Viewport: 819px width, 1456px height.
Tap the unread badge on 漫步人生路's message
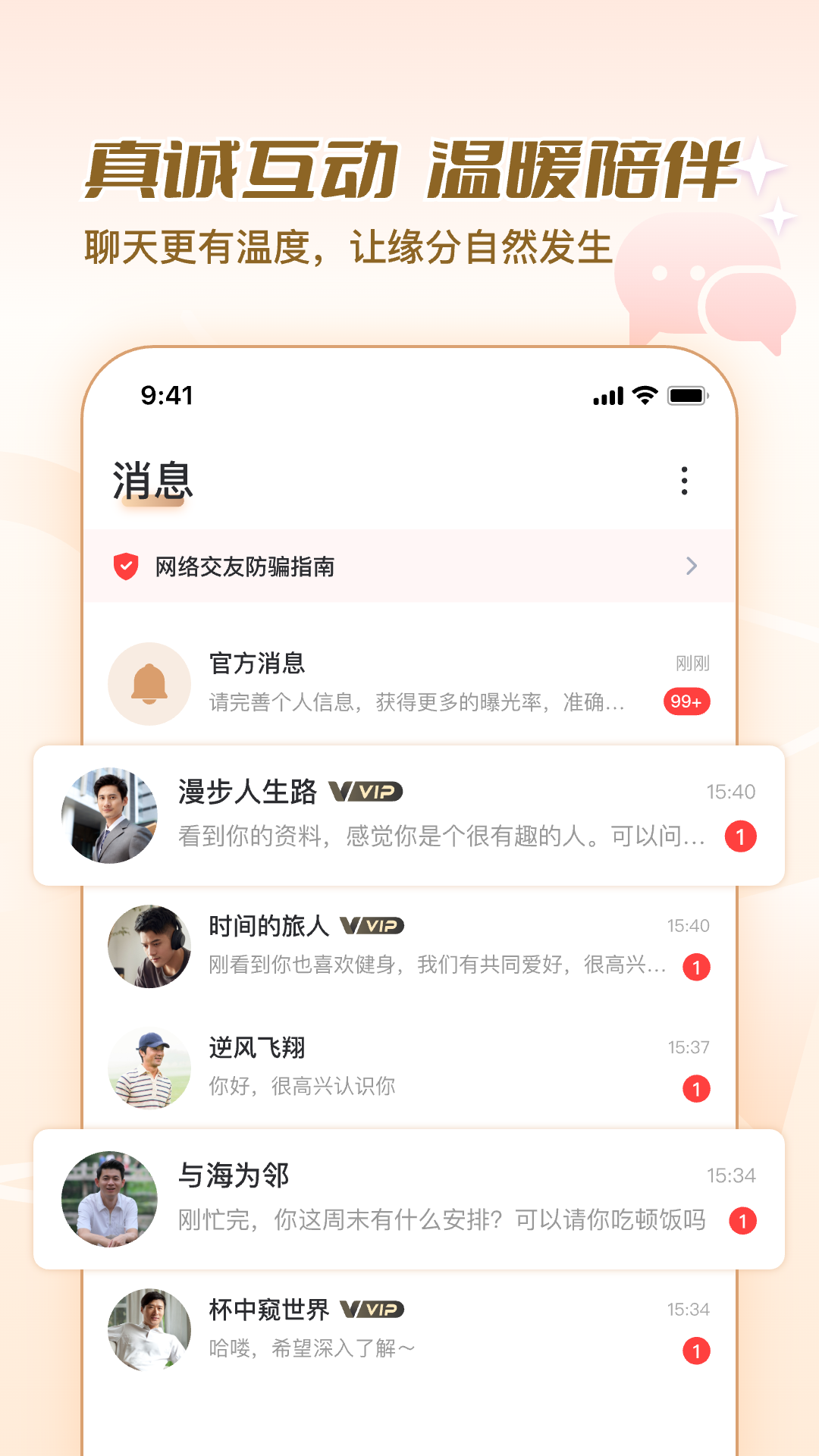(x=740, y=834)
